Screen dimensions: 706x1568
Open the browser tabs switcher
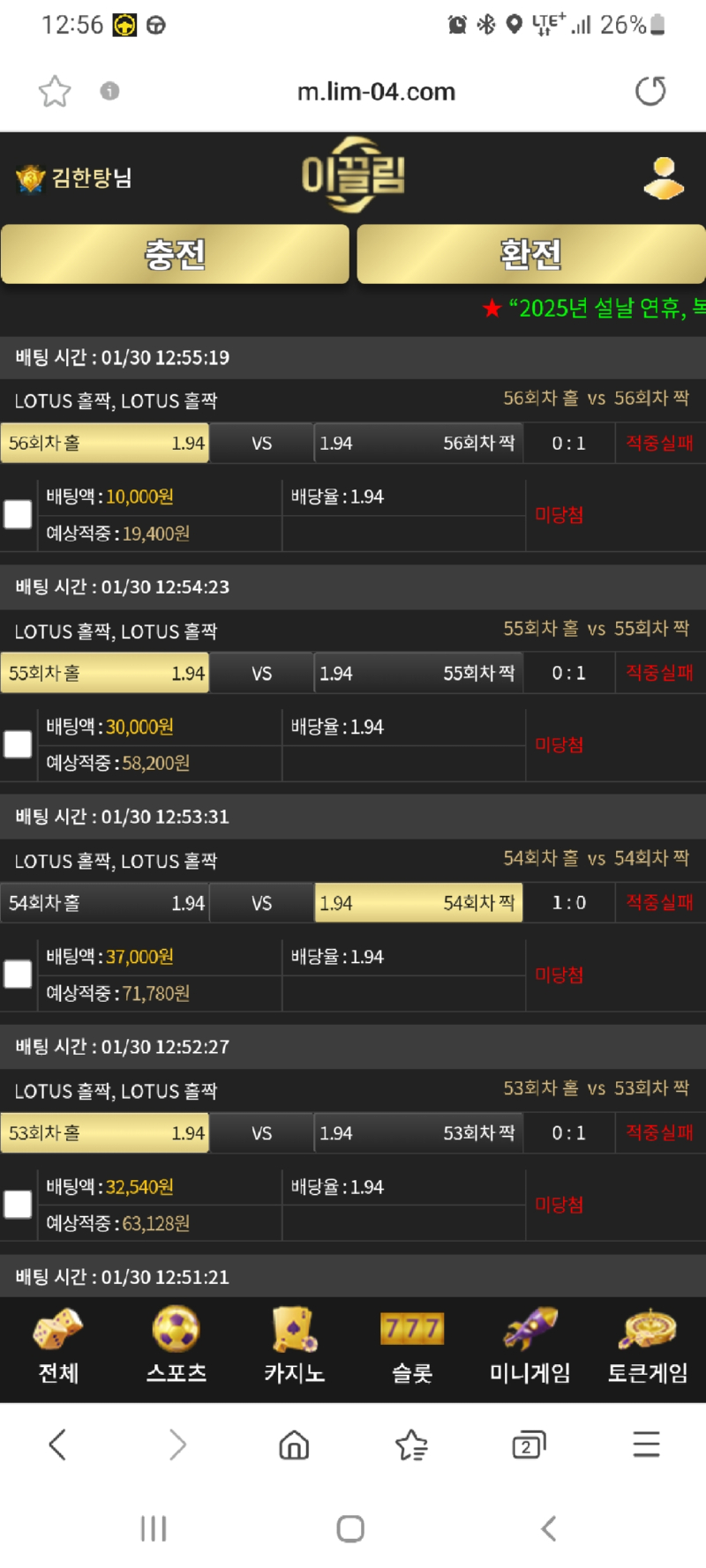click(529, 1445)
